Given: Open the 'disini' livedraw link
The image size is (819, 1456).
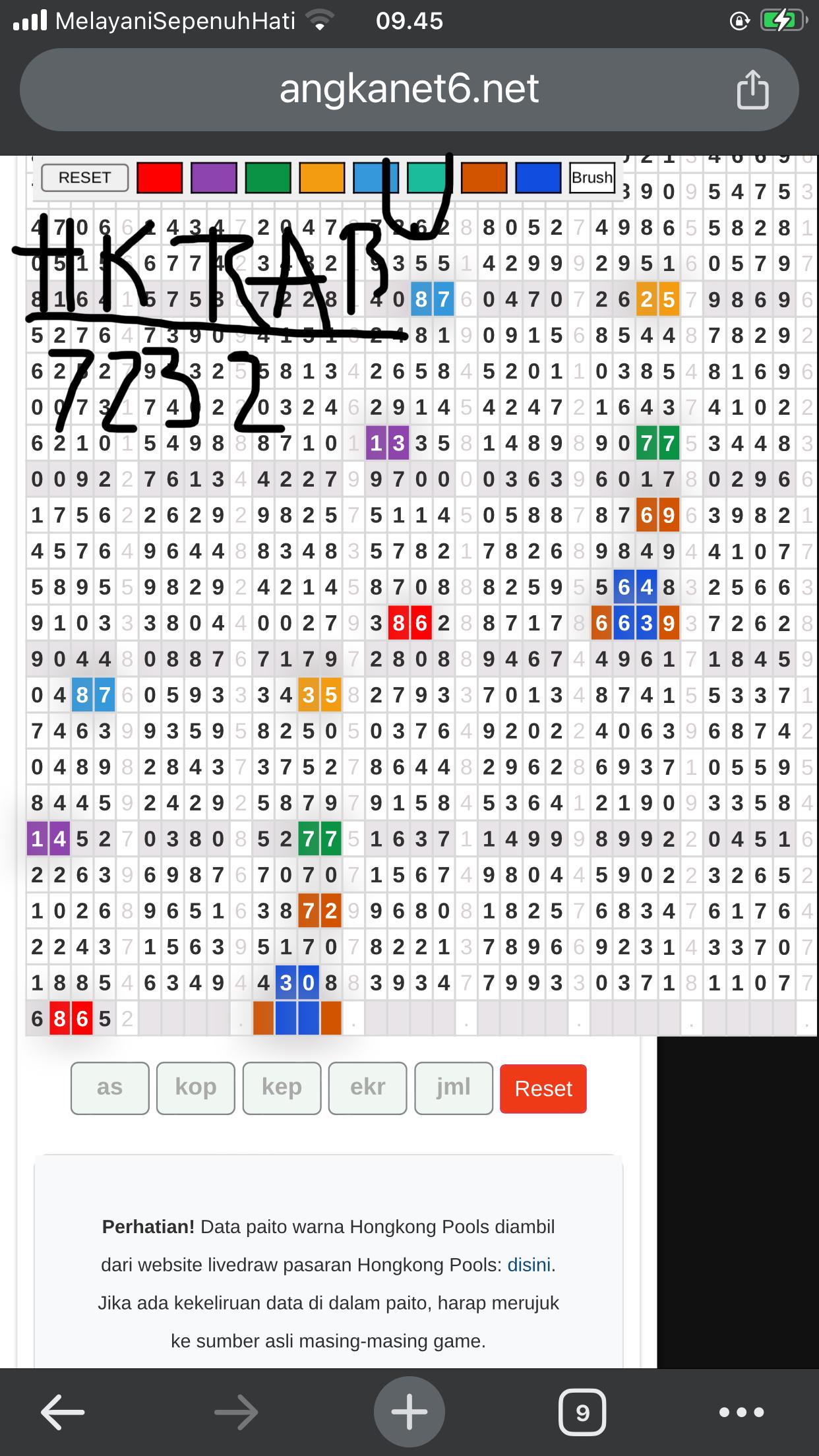Looking at the screenshot, I should [529, 1265].
